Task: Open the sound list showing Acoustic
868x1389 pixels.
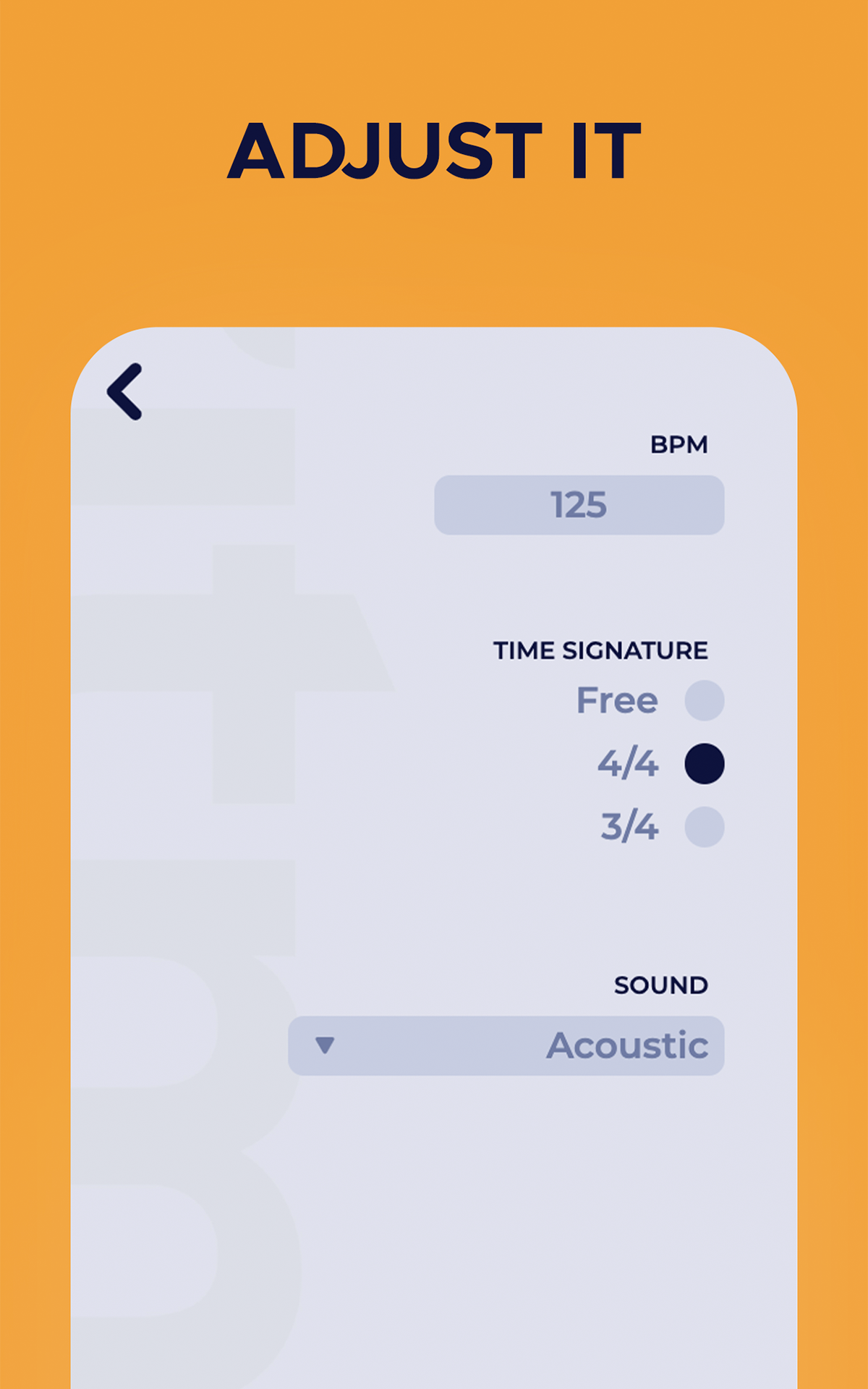Action: pyautogui.click(x=506, y=1045)
